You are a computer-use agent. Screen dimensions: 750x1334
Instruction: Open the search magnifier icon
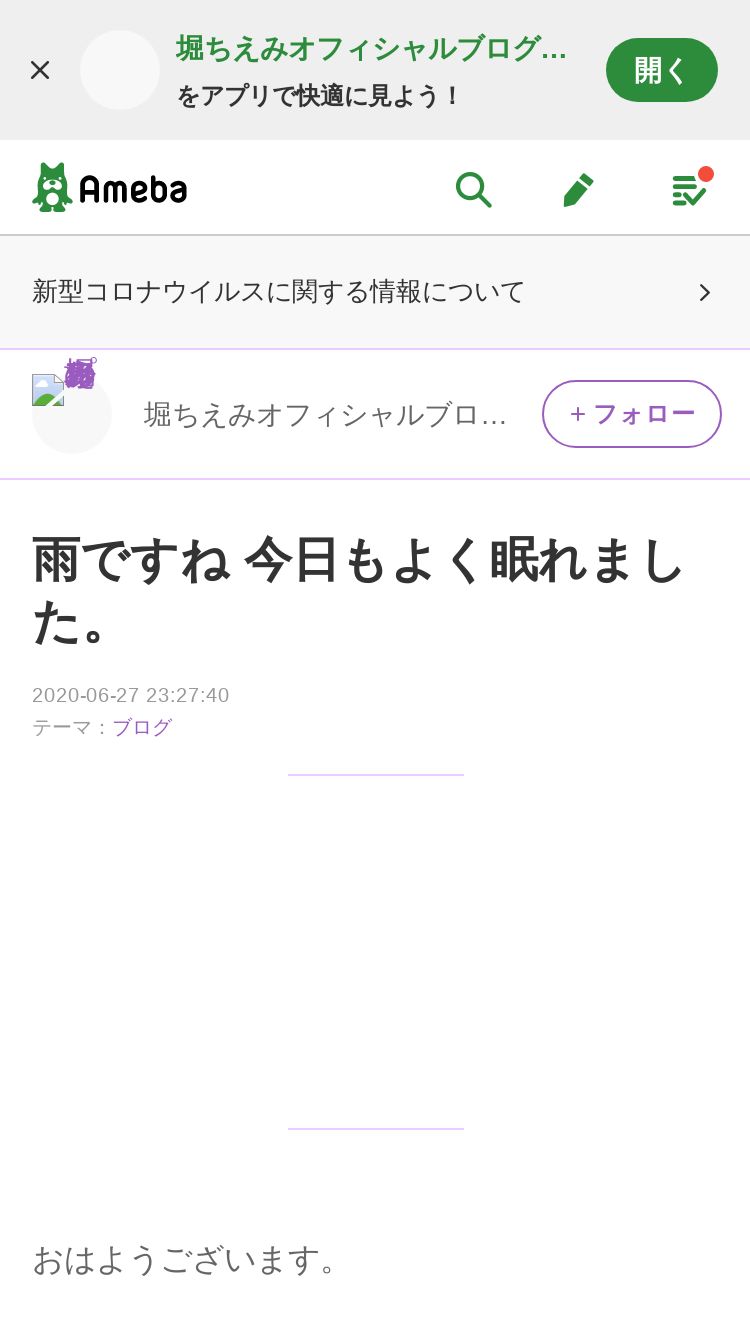(473, 188)
